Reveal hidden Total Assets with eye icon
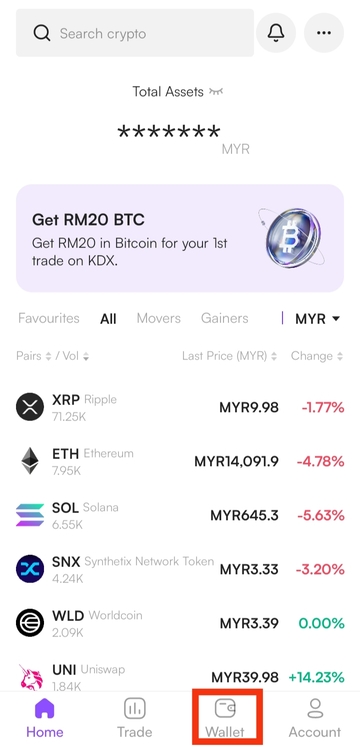 tap(216, 91)
